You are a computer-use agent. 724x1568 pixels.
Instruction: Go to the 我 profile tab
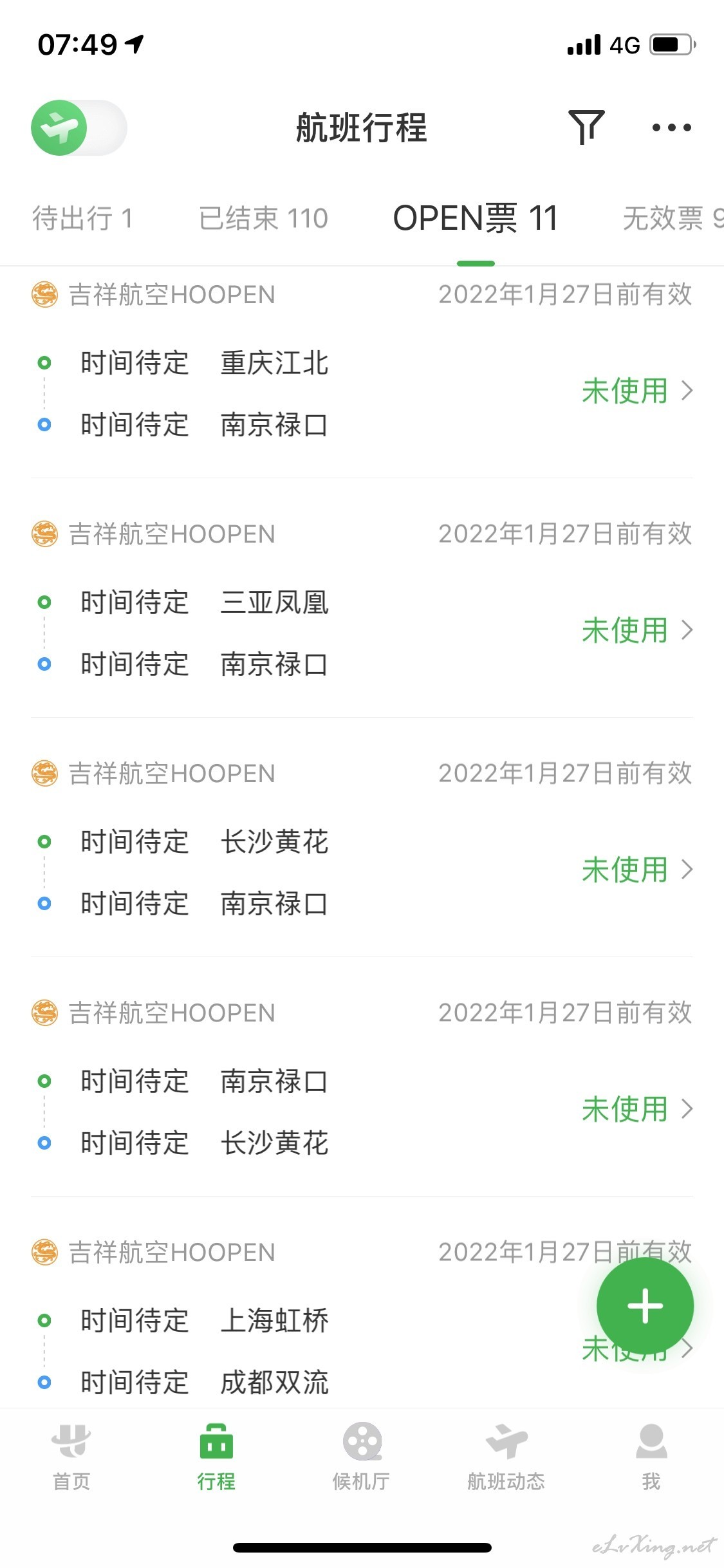[651, 1457]
